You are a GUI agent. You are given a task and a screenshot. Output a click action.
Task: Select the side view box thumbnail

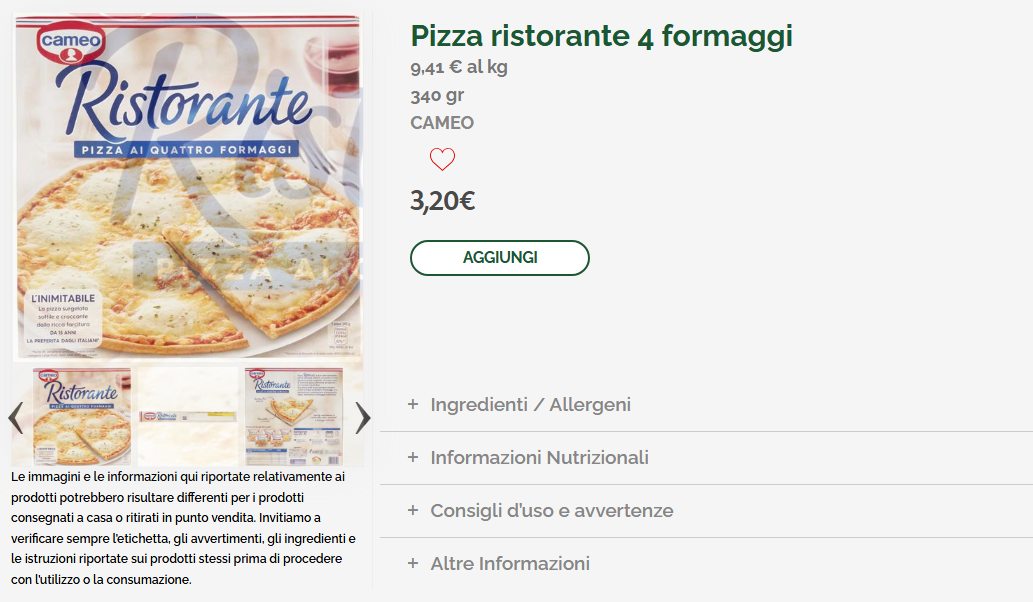point(188,417)
